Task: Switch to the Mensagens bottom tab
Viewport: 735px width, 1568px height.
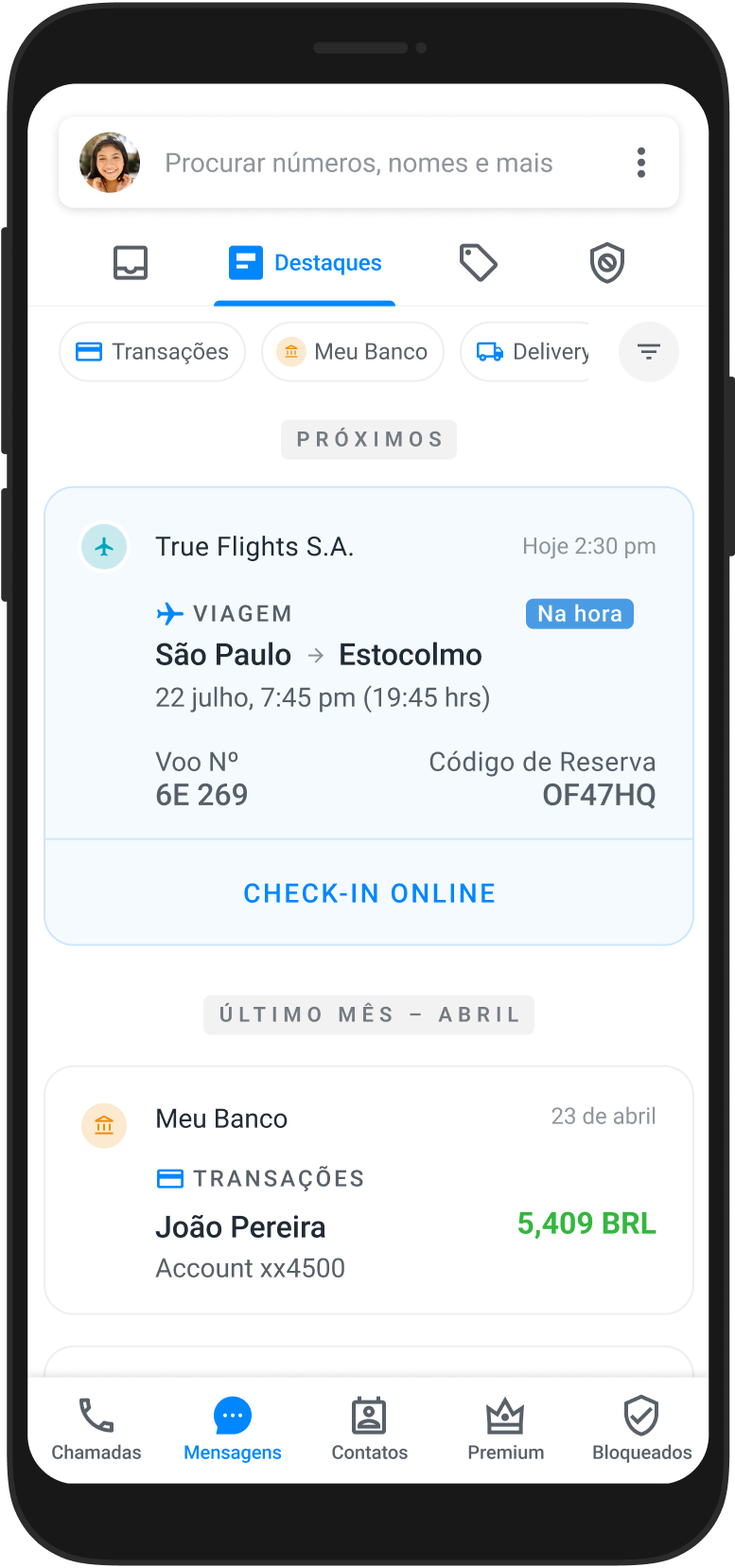Action: [233, 1429]
